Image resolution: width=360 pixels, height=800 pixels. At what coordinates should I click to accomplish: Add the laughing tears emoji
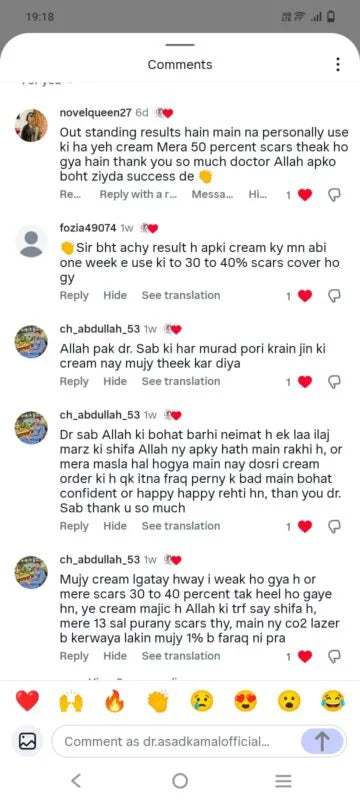click(332, 702)
